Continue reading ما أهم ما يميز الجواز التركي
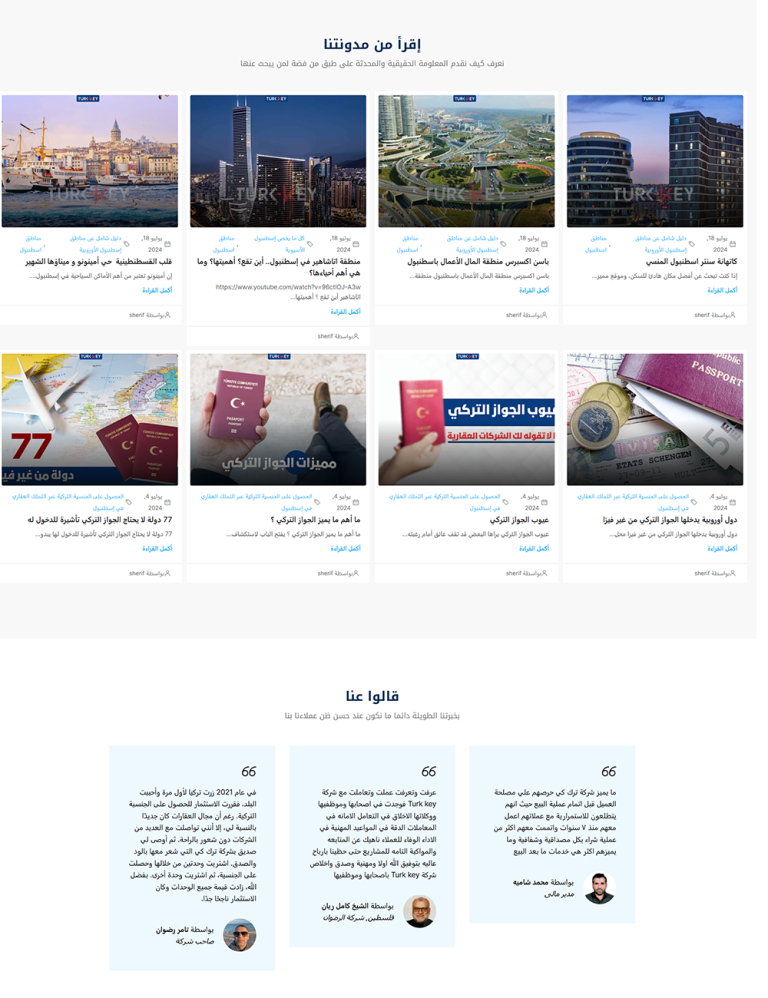768x998 pixels. pyautogui.click(x=346, y=548)
